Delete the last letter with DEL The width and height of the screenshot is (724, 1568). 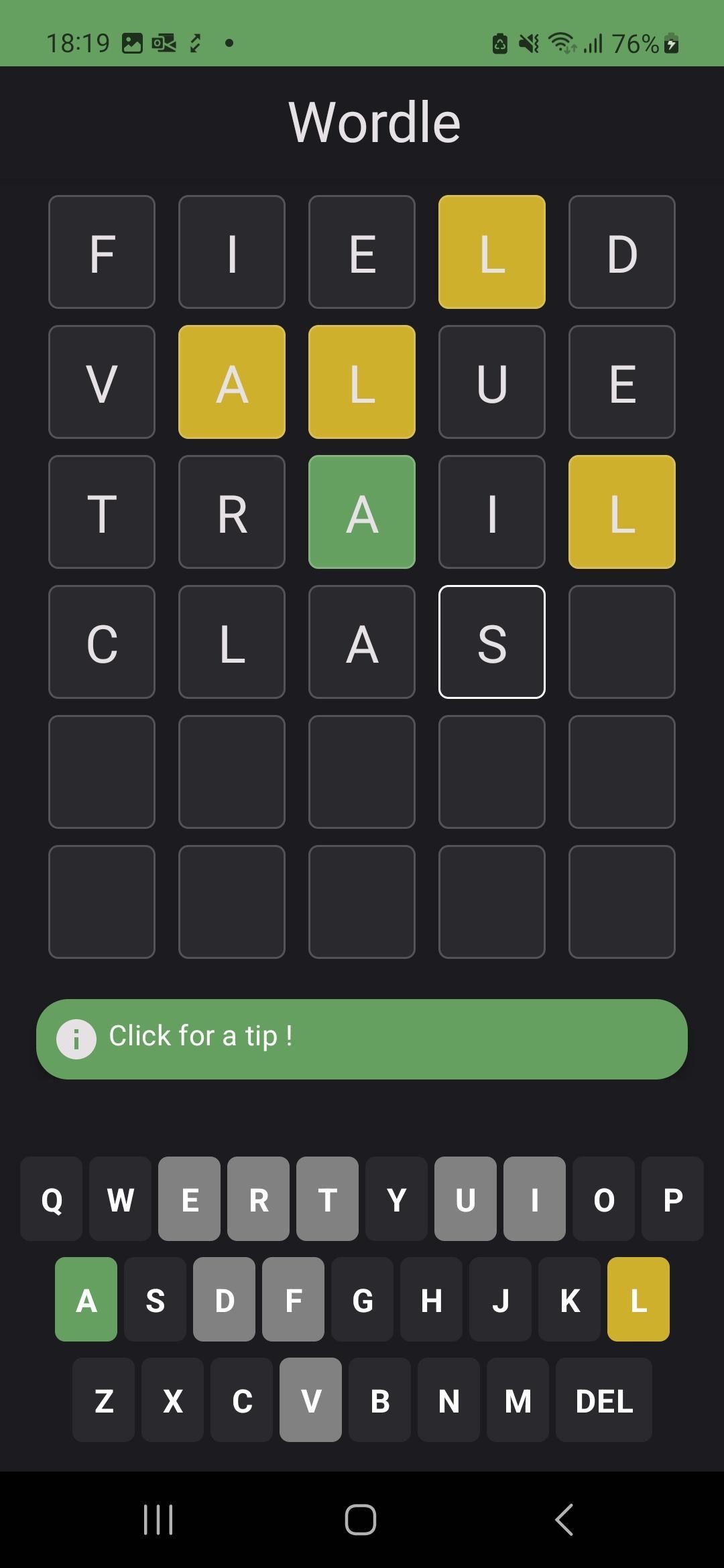click(x=603, y=1400)
